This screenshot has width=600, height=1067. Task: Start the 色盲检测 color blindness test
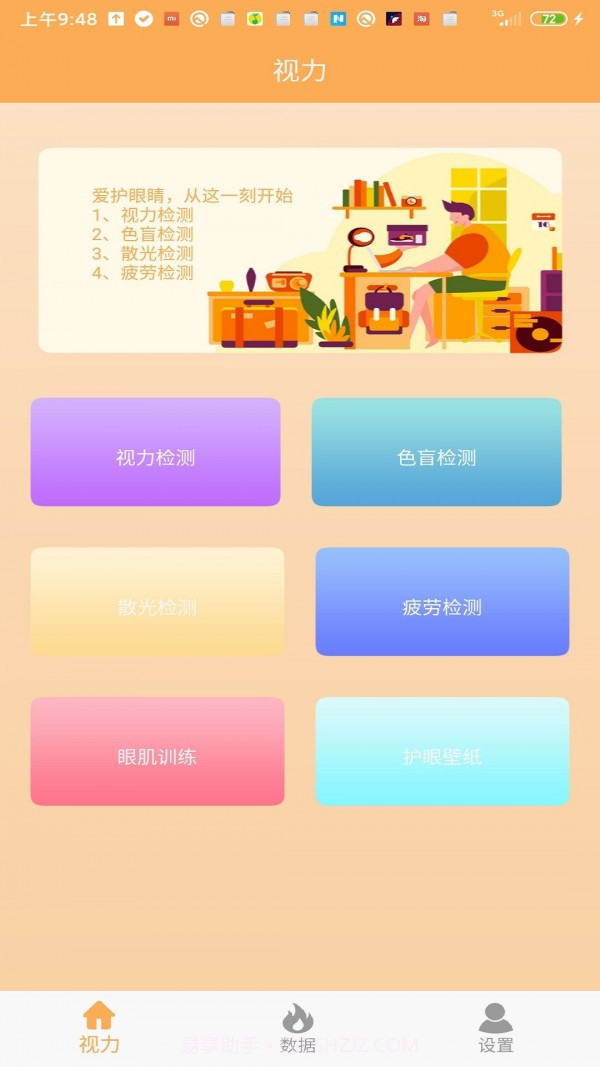(x=436, y=452)
